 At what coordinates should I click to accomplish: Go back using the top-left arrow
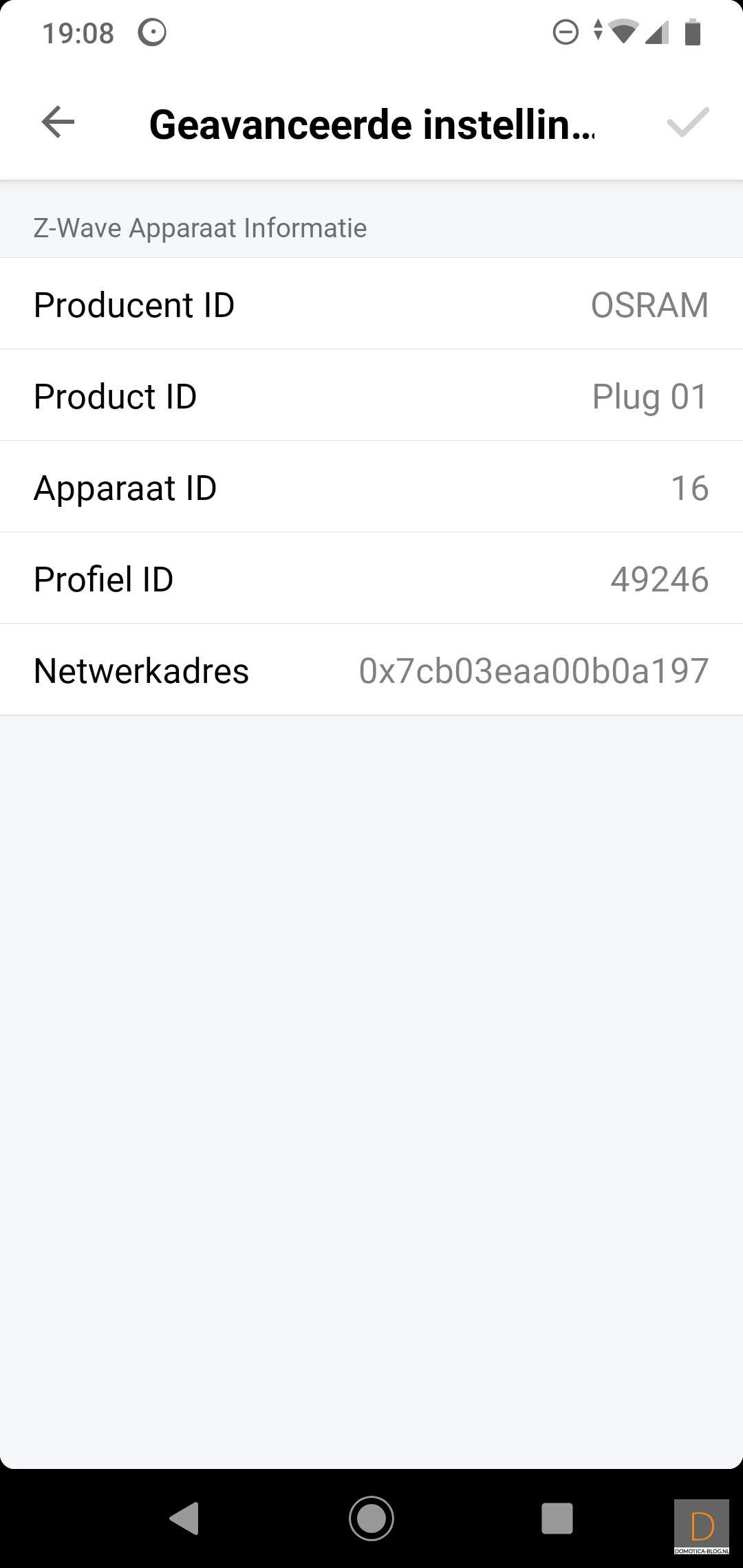[58, 122]
